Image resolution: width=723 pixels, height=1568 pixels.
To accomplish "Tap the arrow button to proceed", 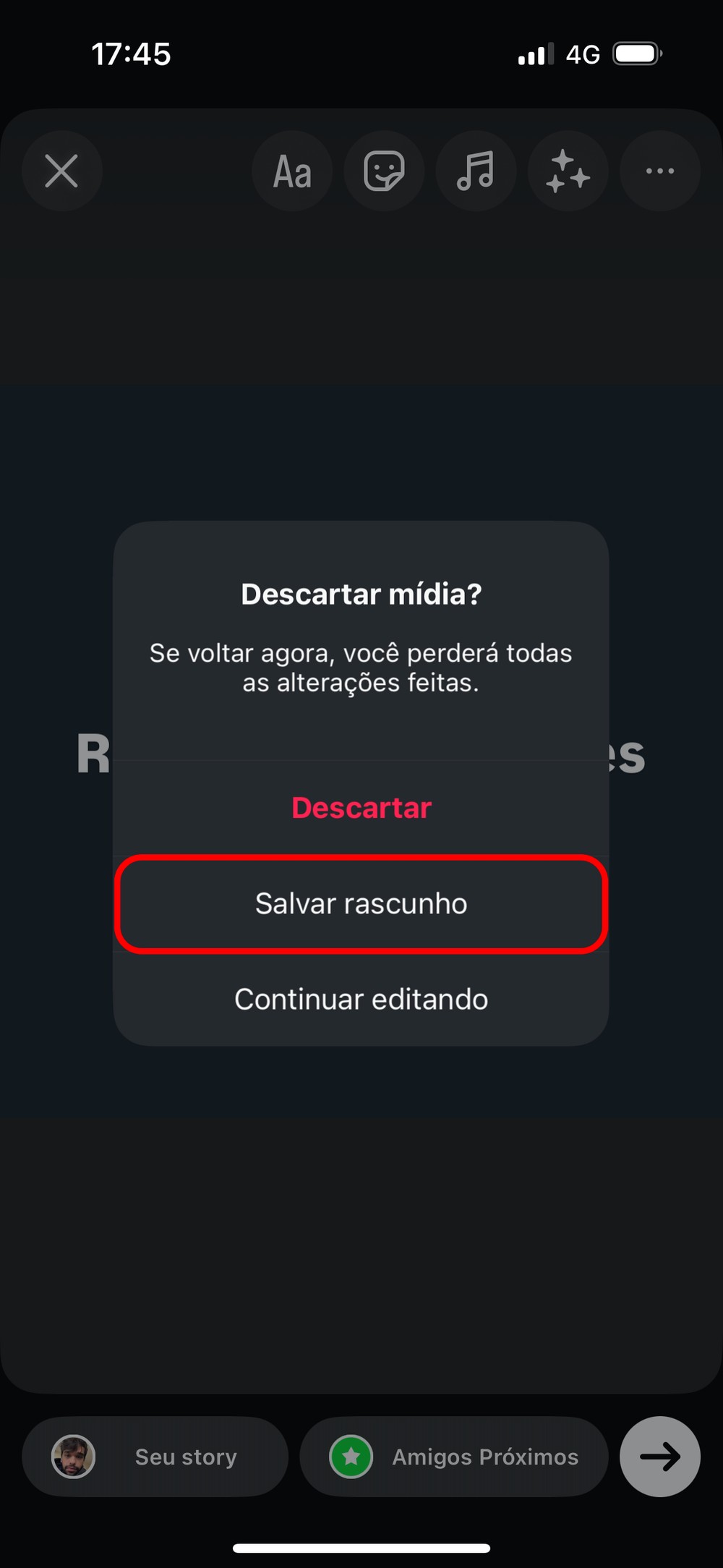I will click(x=659, y=1457).
